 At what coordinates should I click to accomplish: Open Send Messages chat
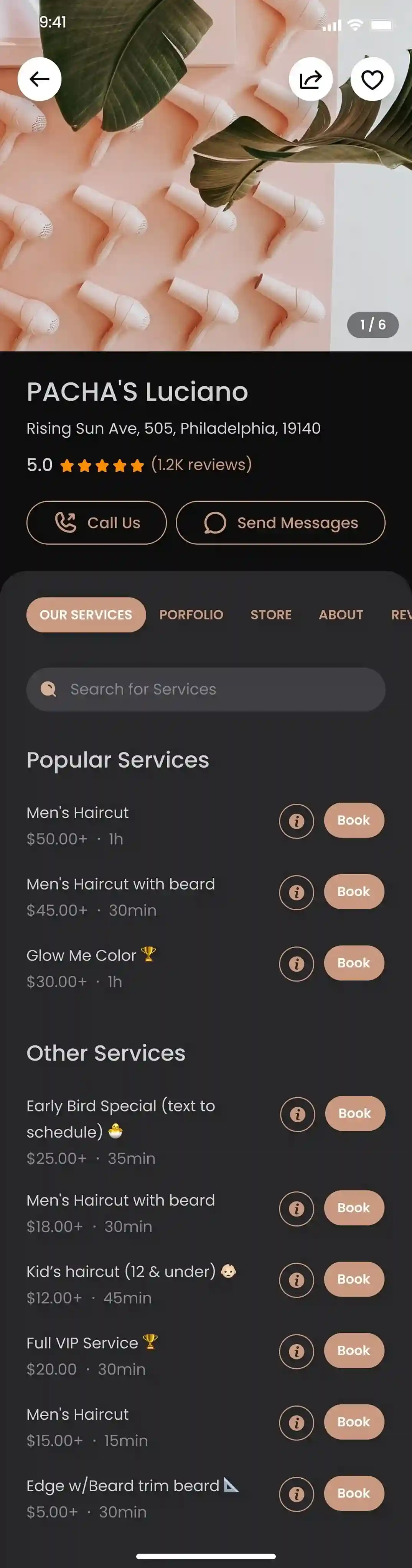280,522
